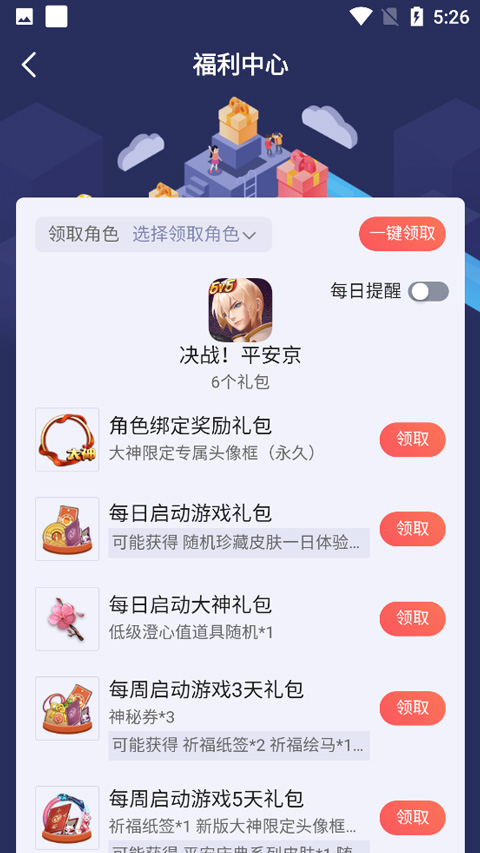
Task: Claim the 每日启动大神礼包 reward
Action: pos(413,619)
